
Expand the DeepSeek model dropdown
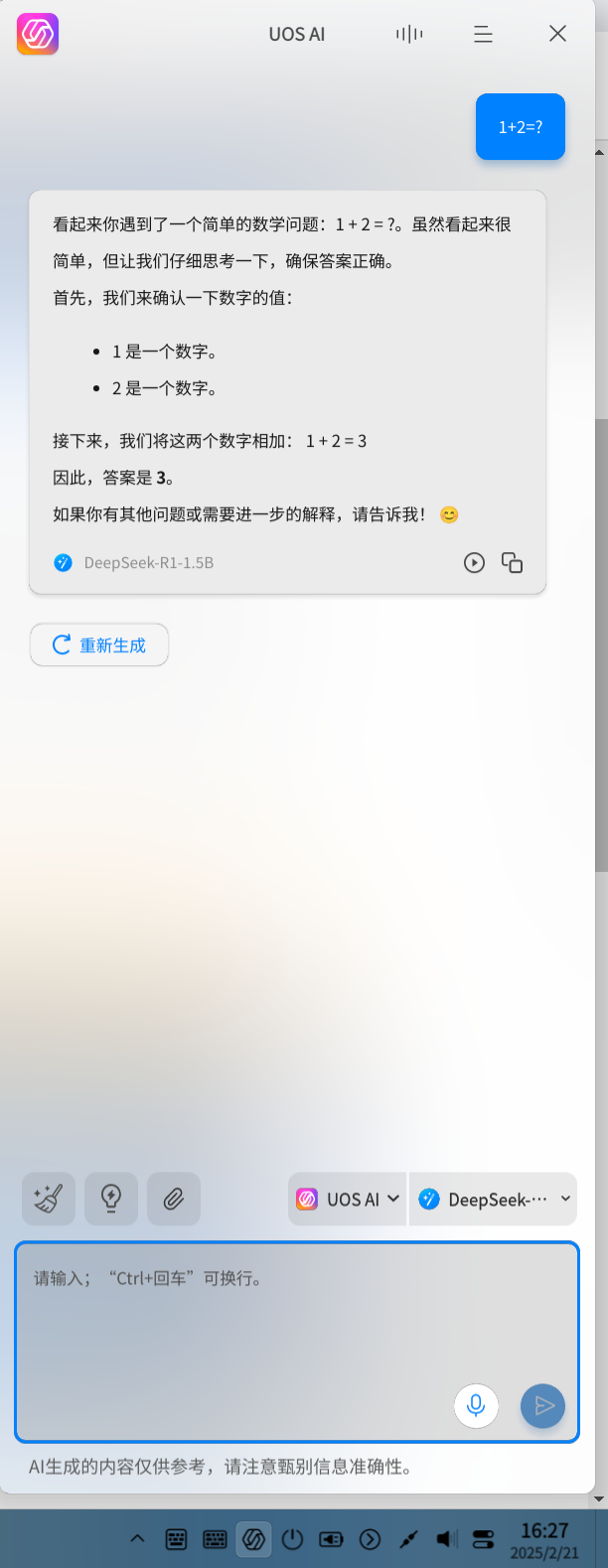coord(494,1199)
